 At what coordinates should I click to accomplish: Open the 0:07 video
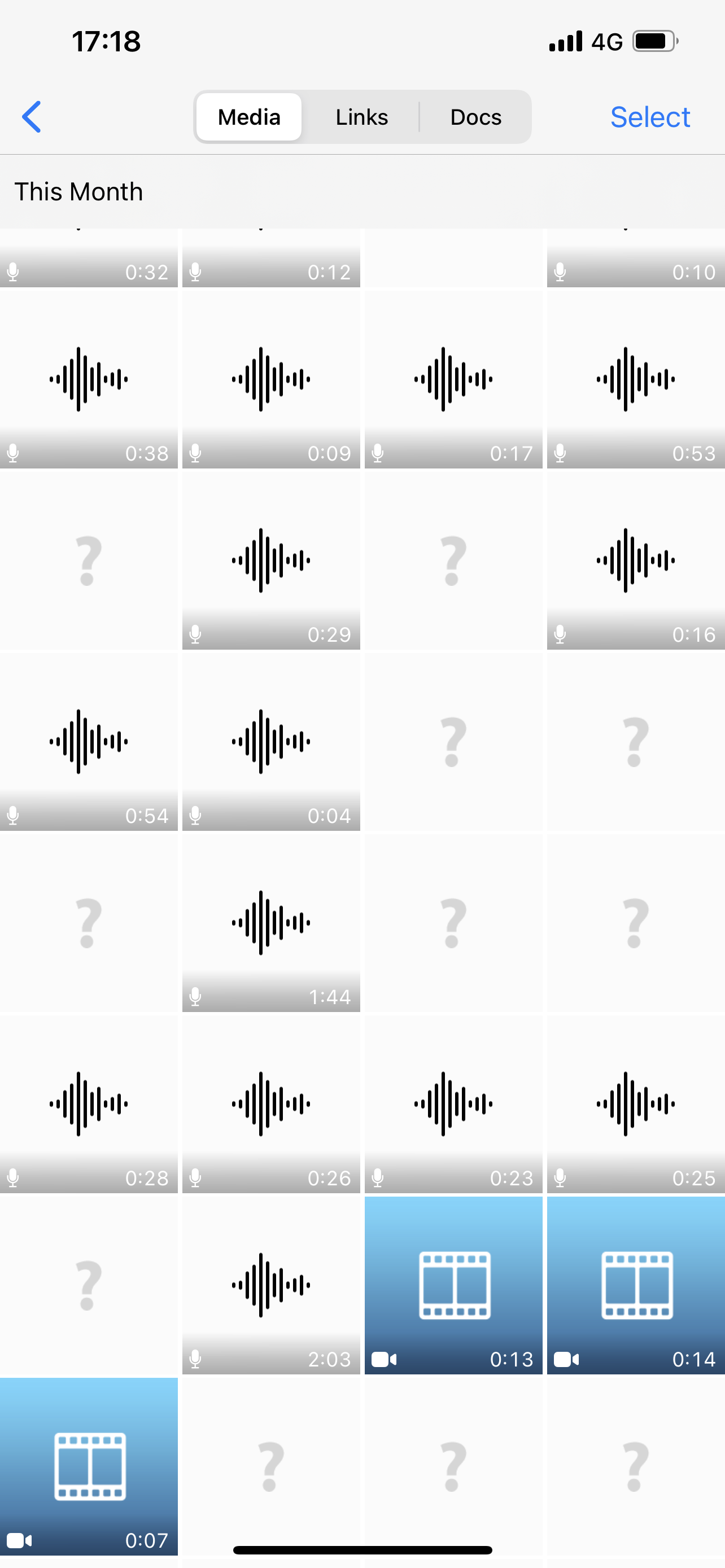coord(89,1466)
